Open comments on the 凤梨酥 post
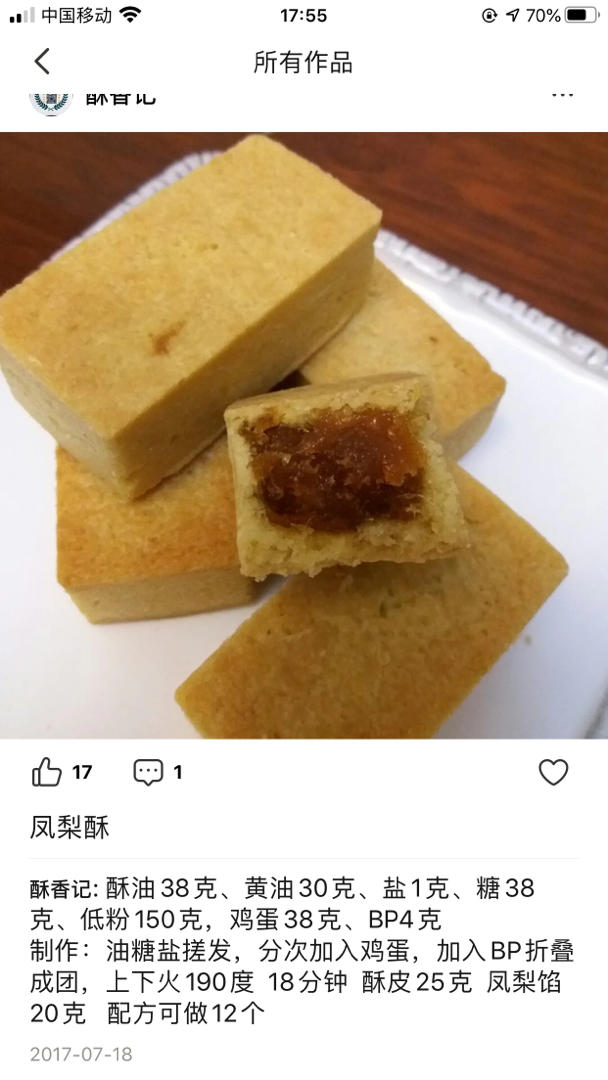The height and width of the screenshot is (1080, 608). tap(149, 772)
